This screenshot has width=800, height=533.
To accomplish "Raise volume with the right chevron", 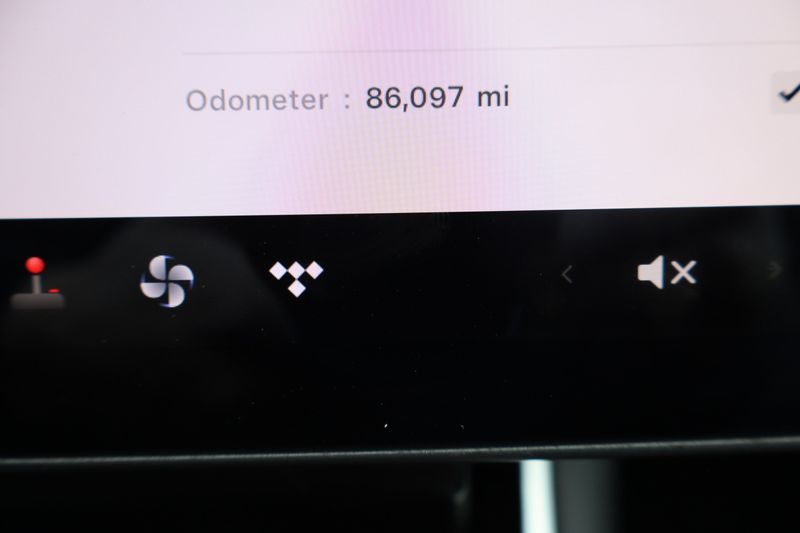I will pyautogui.click(x=774, y=270).
